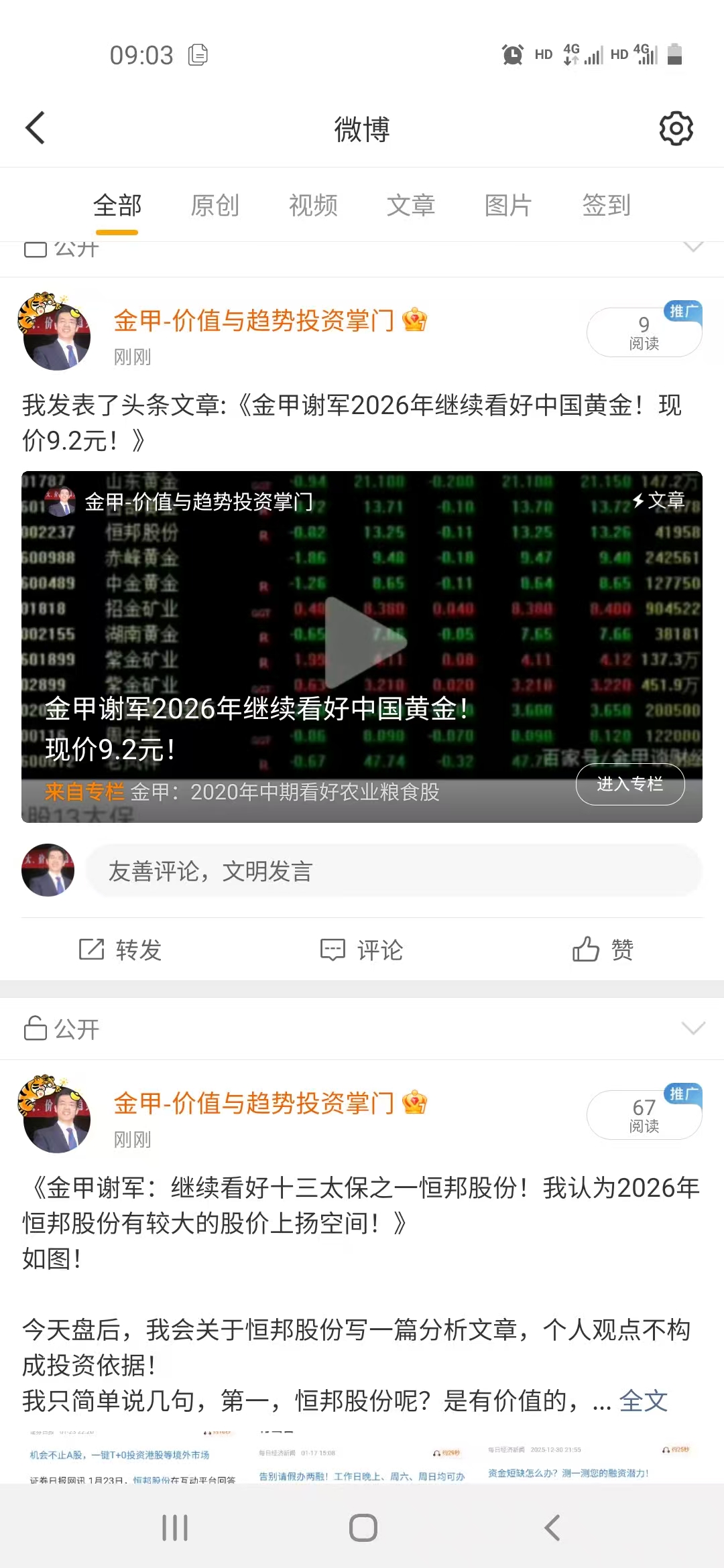Tap 全文 to expand the 恒邦股份 post
Image resolution: width=724 pixels, height=1568 pixels.
643,1400
